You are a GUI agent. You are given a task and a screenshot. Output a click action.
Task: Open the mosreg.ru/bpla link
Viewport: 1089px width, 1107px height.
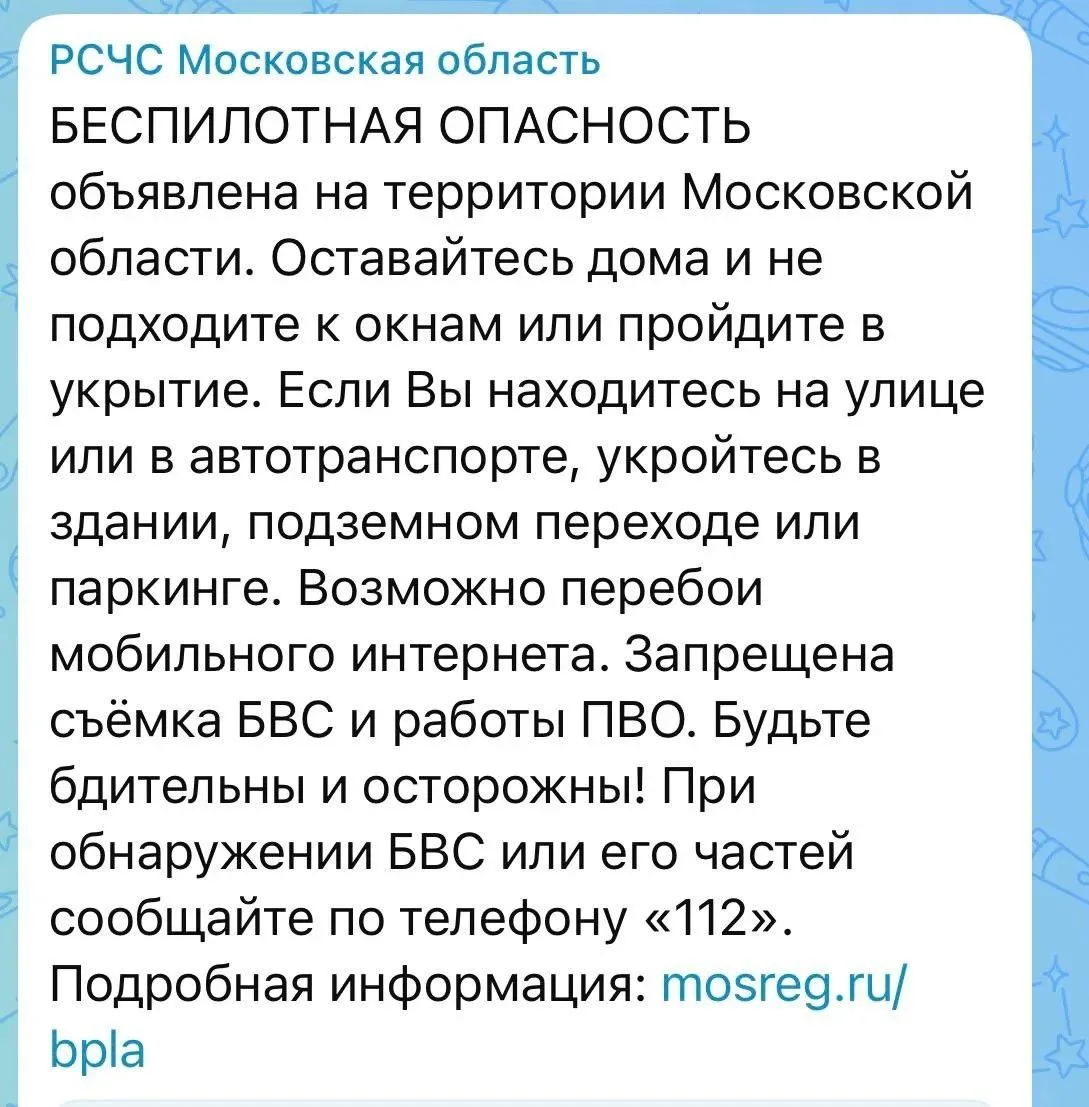(x=781, y=986)
